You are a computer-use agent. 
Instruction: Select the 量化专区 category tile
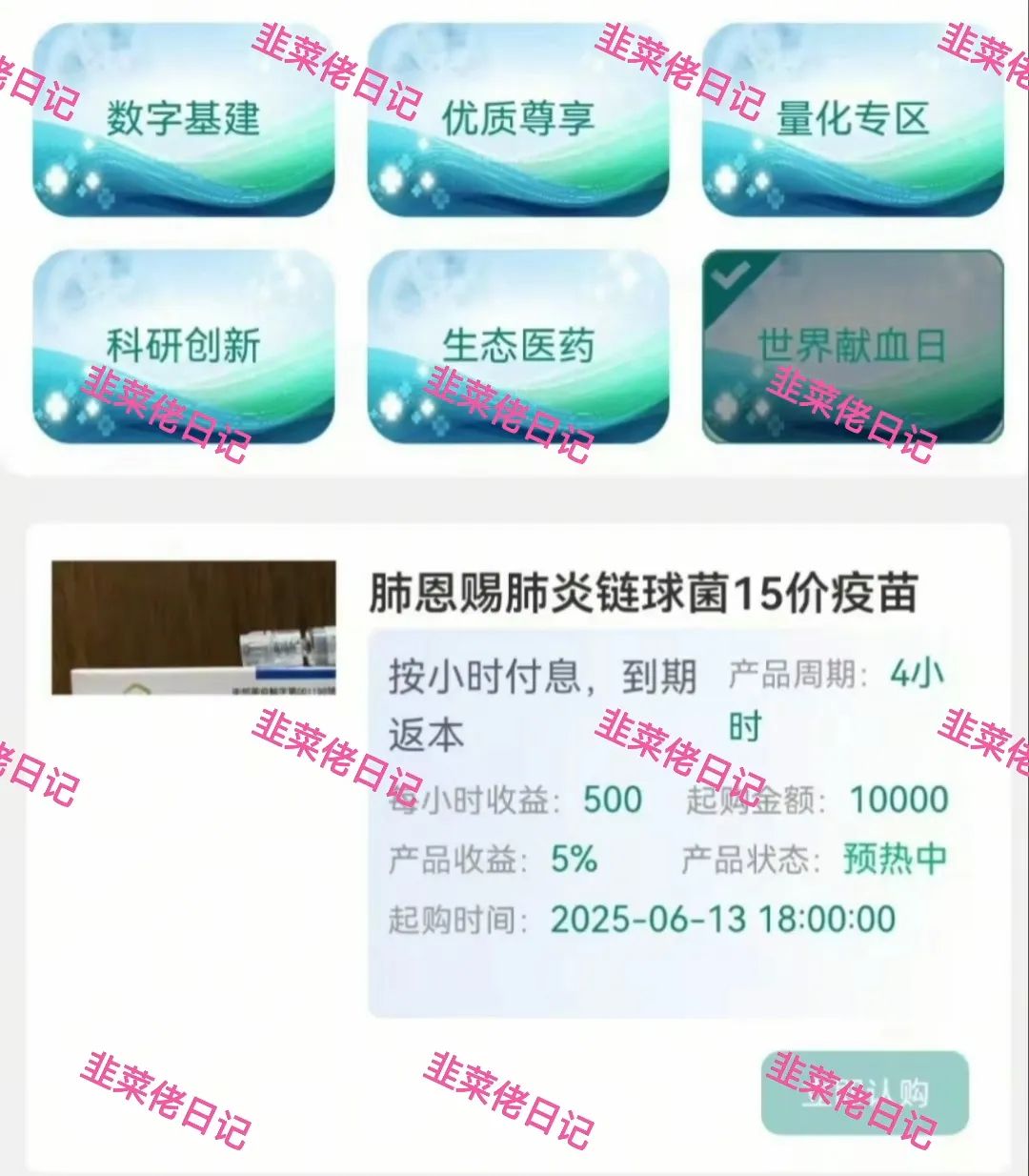[853, 120]
